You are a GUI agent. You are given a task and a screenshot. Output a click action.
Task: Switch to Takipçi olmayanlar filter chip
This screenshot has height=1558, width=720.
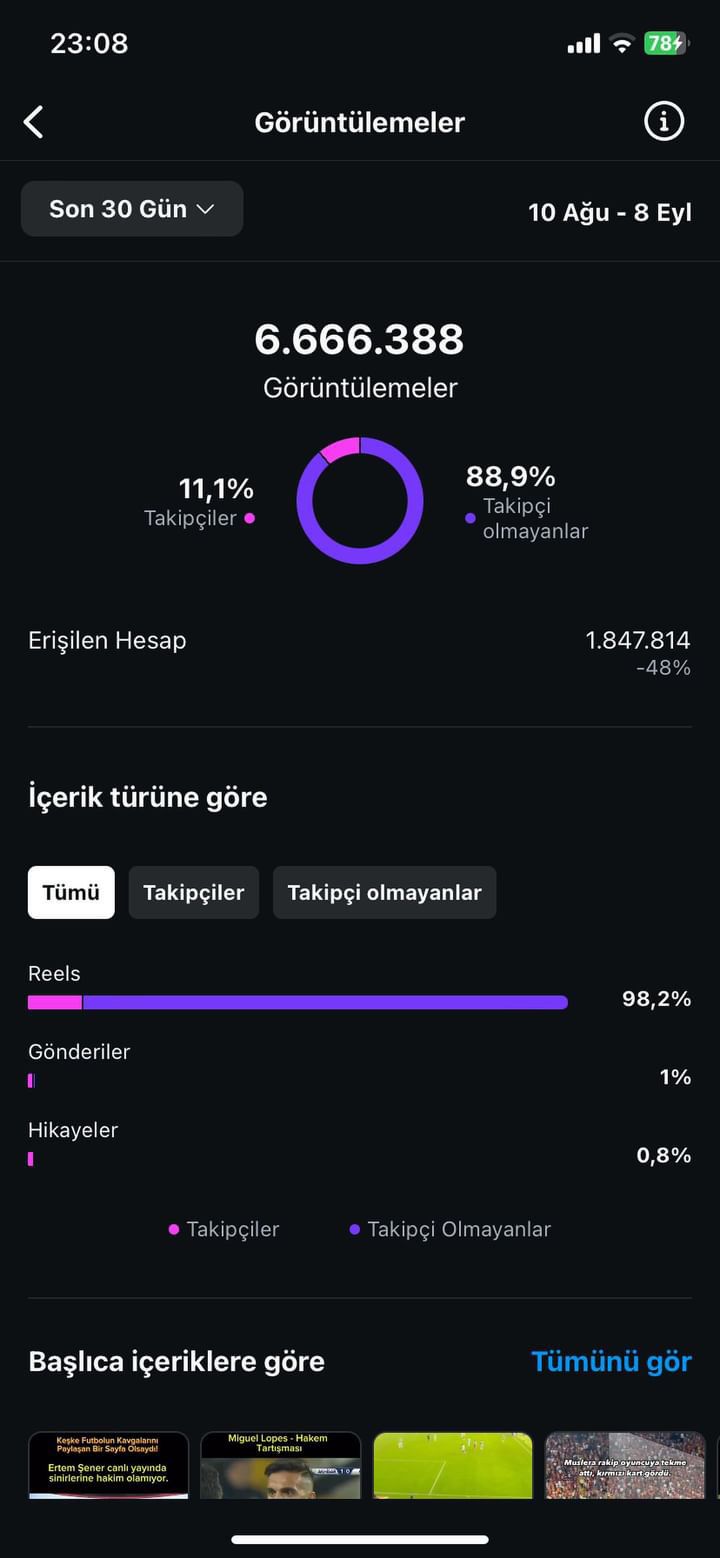385,892
